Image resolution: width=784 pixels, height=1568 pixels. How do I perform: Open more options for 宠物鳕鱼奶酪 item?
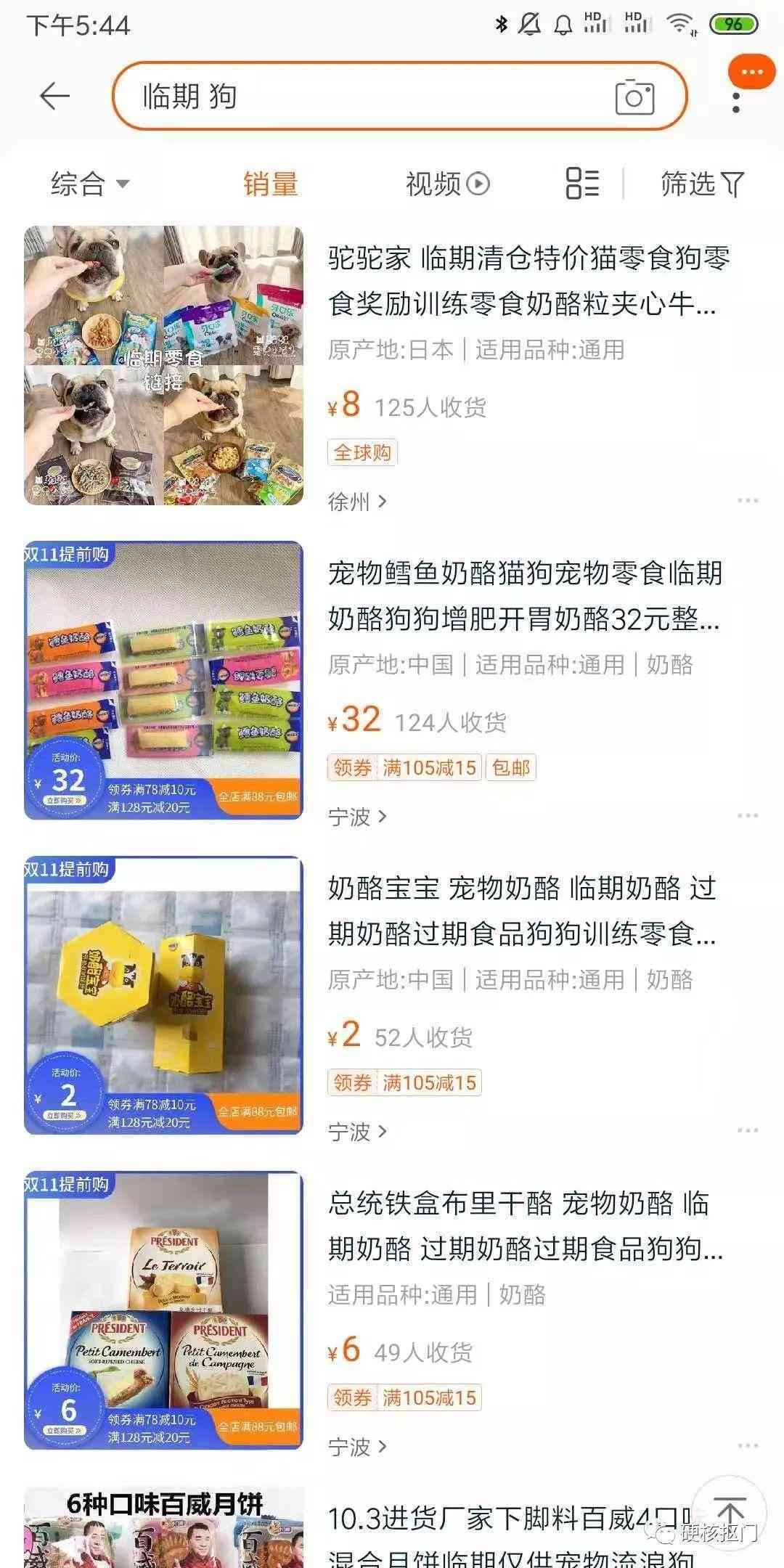click(747, 816)
